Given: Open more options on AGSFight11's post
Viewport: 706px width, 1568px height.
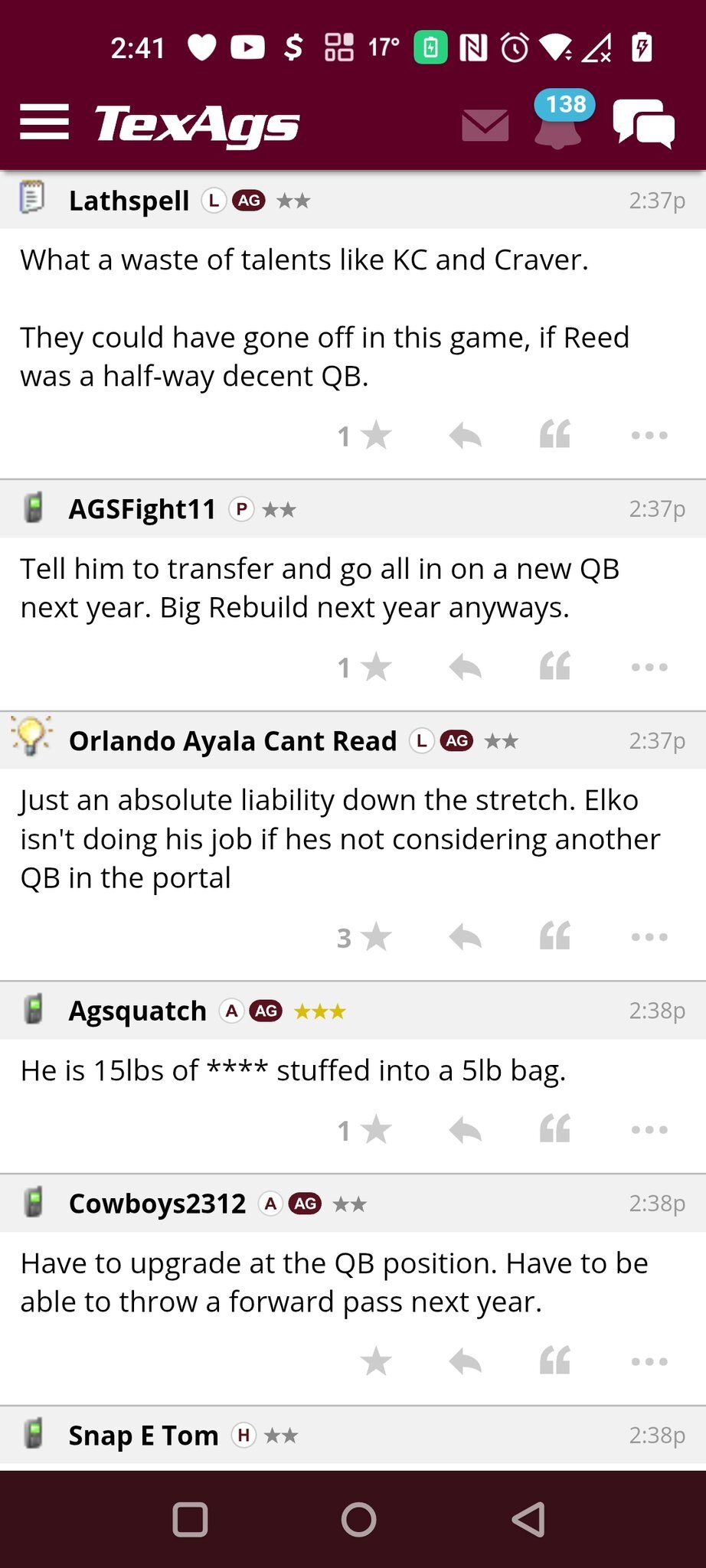Looking at the screenshot, I should [649, 667].
